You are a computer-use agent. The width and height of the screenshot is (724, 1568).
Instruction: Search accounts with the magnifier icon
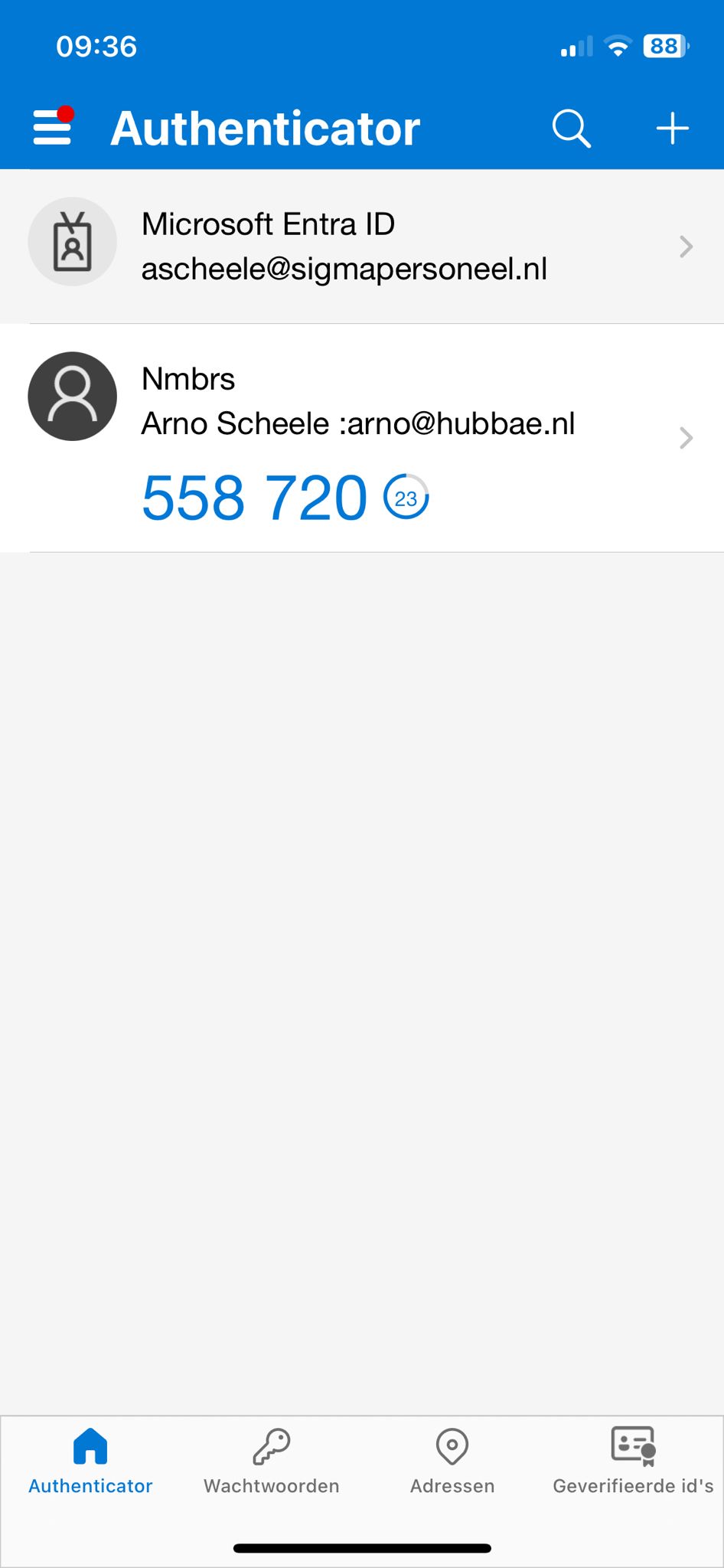571,128
